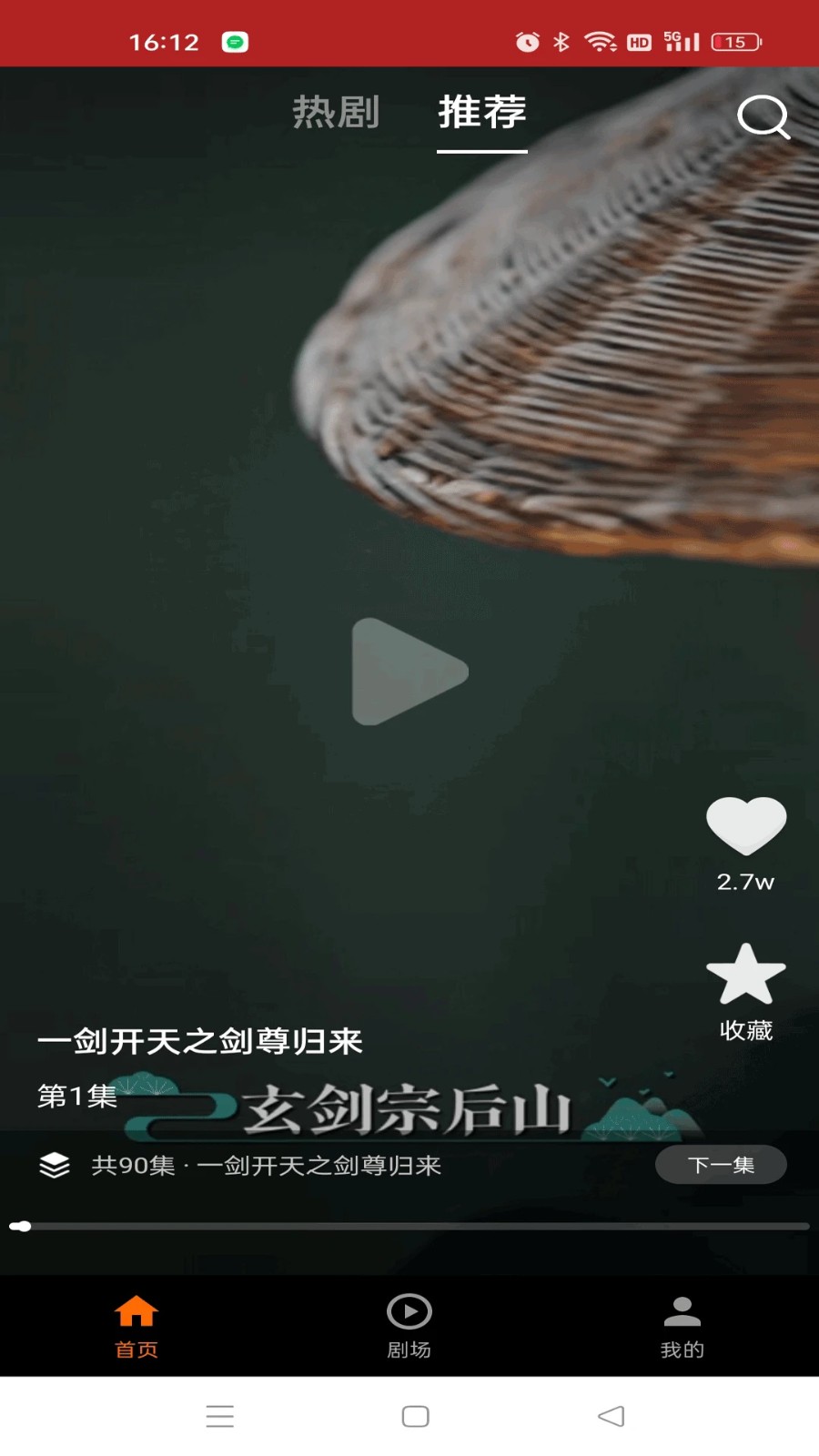Image resolution: width=819 pixels, height=1456 pixels.
Task: Seek on the video progress bar
Action: pos(409,1226)
